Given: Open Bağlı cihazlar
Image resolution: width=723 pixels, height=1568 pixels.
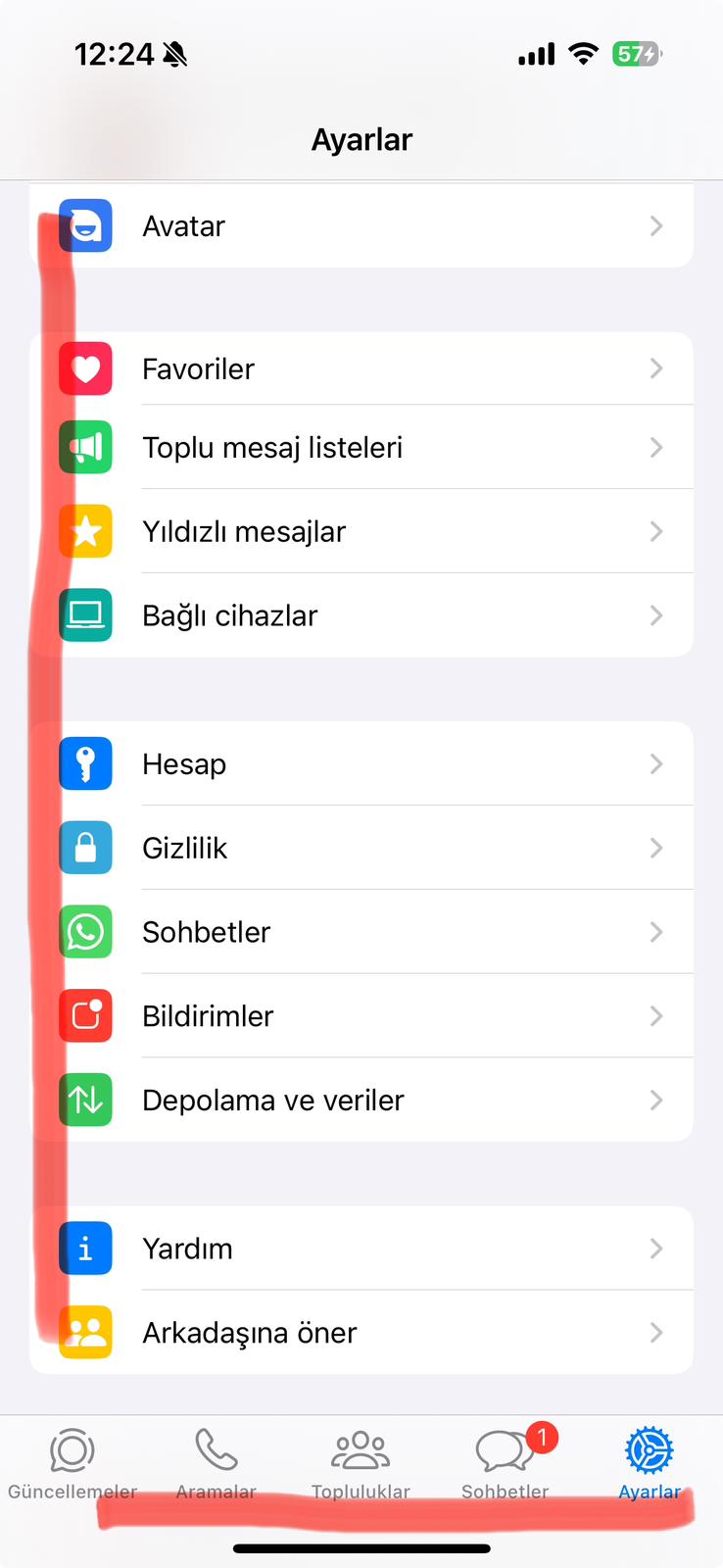Looking at the screenshot, I should tap(361, 615).
